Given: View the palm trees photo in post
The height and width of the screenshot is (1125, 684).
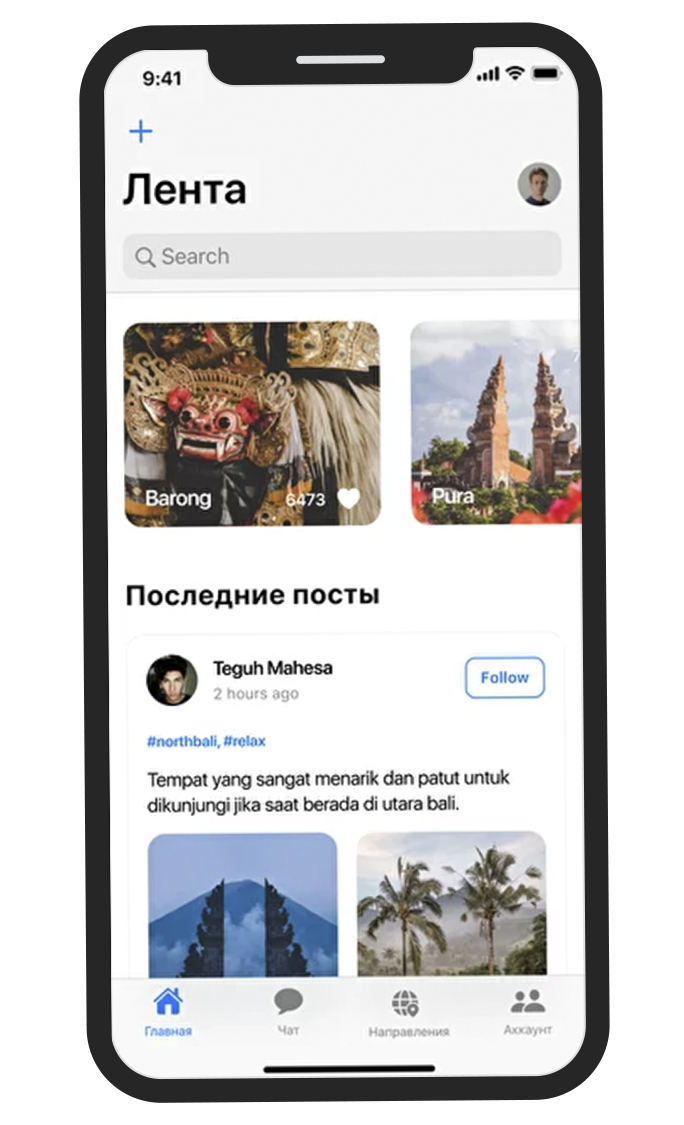Looking at the screenshot, I should [x=452, y=904].
